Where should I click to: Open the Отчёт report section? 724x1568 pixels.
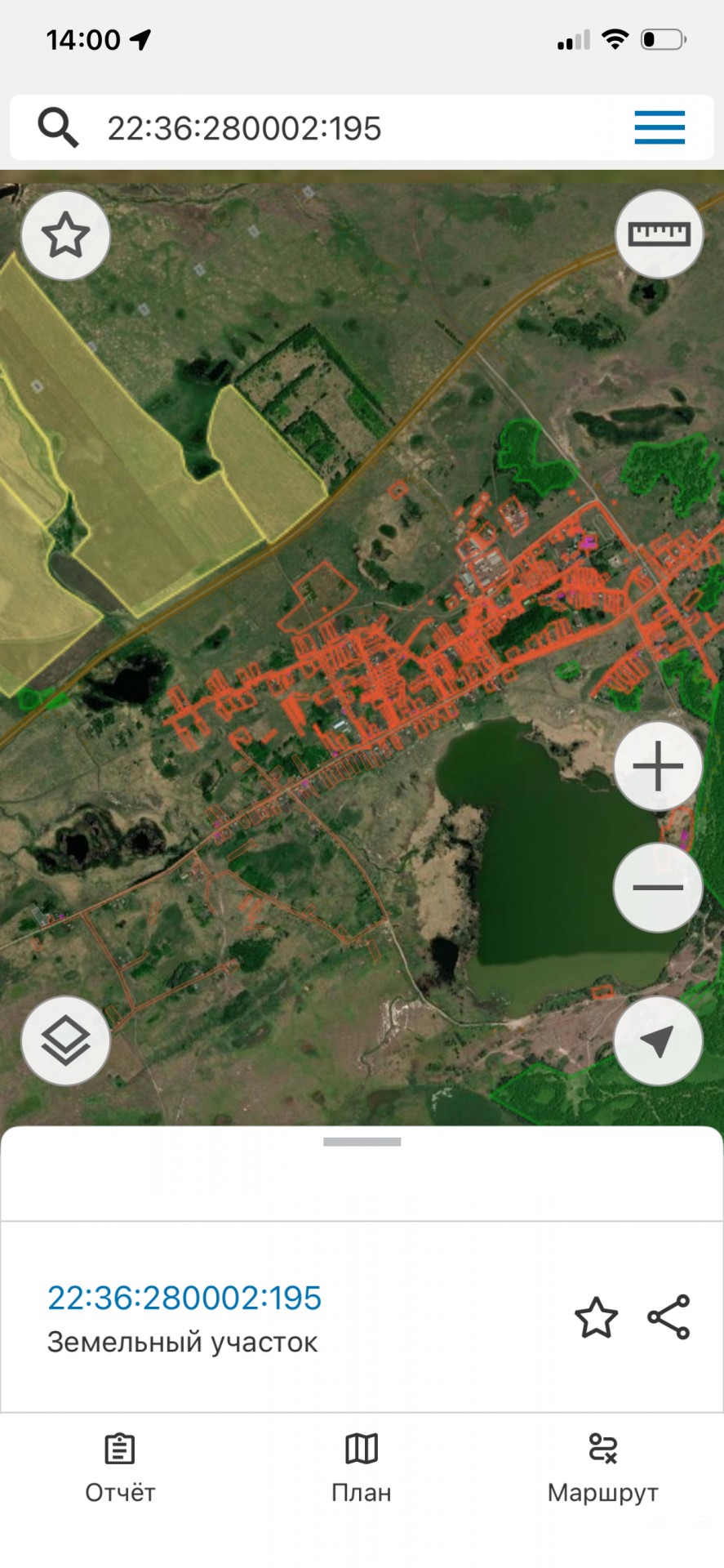(x=120, y=1469)
